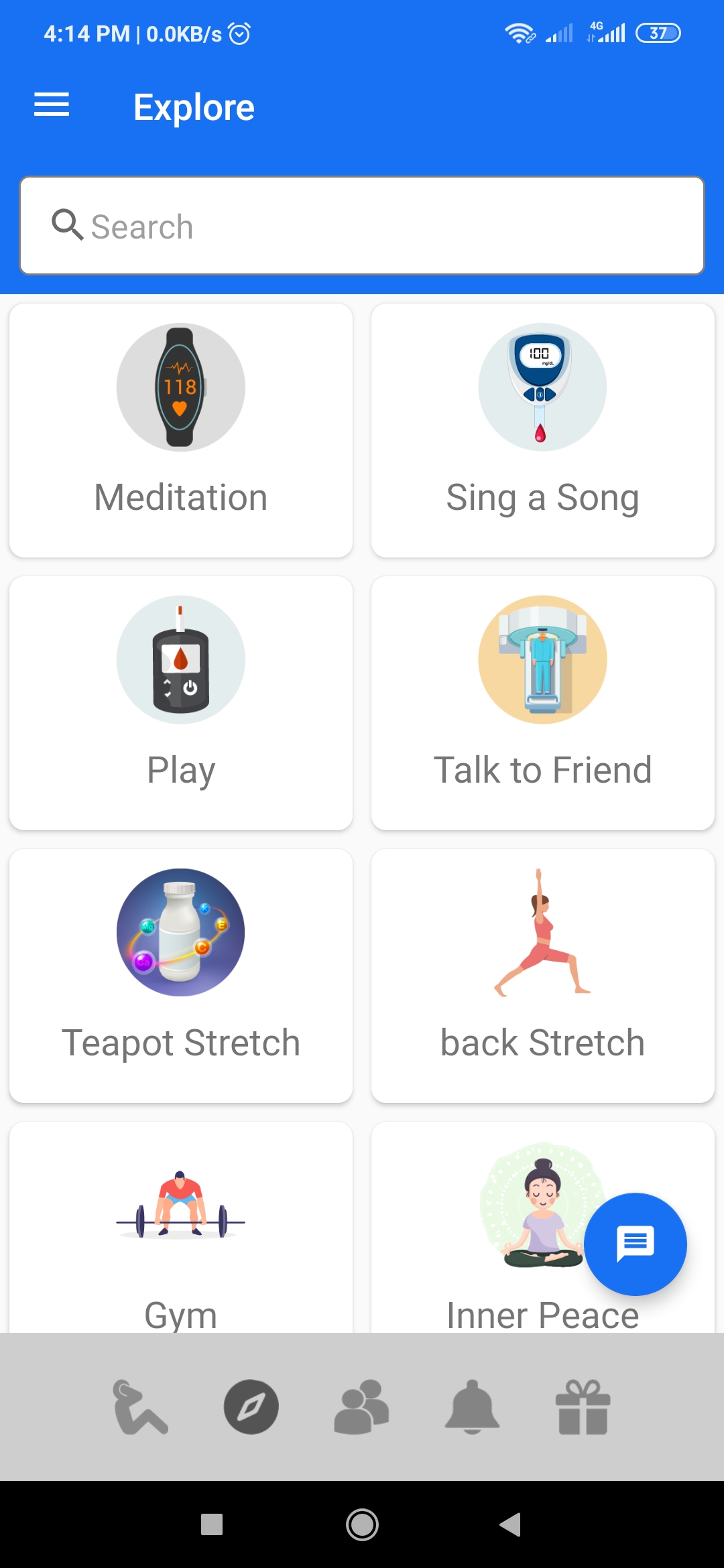Tap the Search input field

tap(362, 226)
